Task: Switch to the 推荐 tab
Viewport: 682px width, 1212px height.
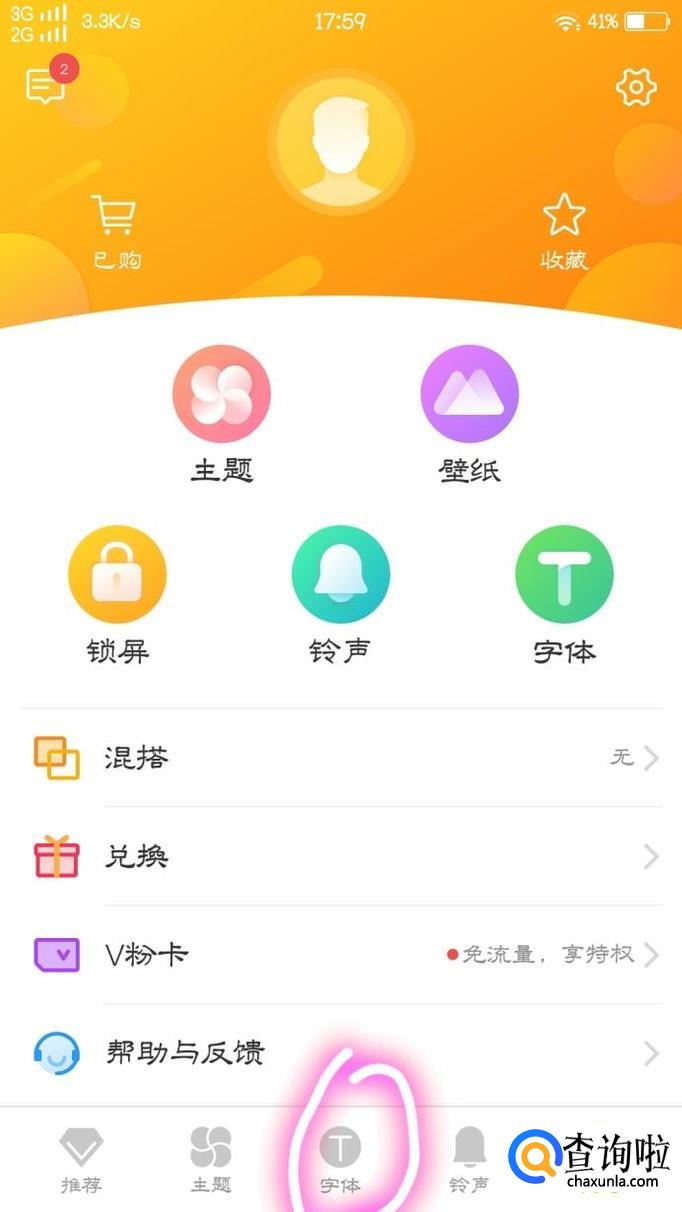Action: click(x=81, y=1160)
